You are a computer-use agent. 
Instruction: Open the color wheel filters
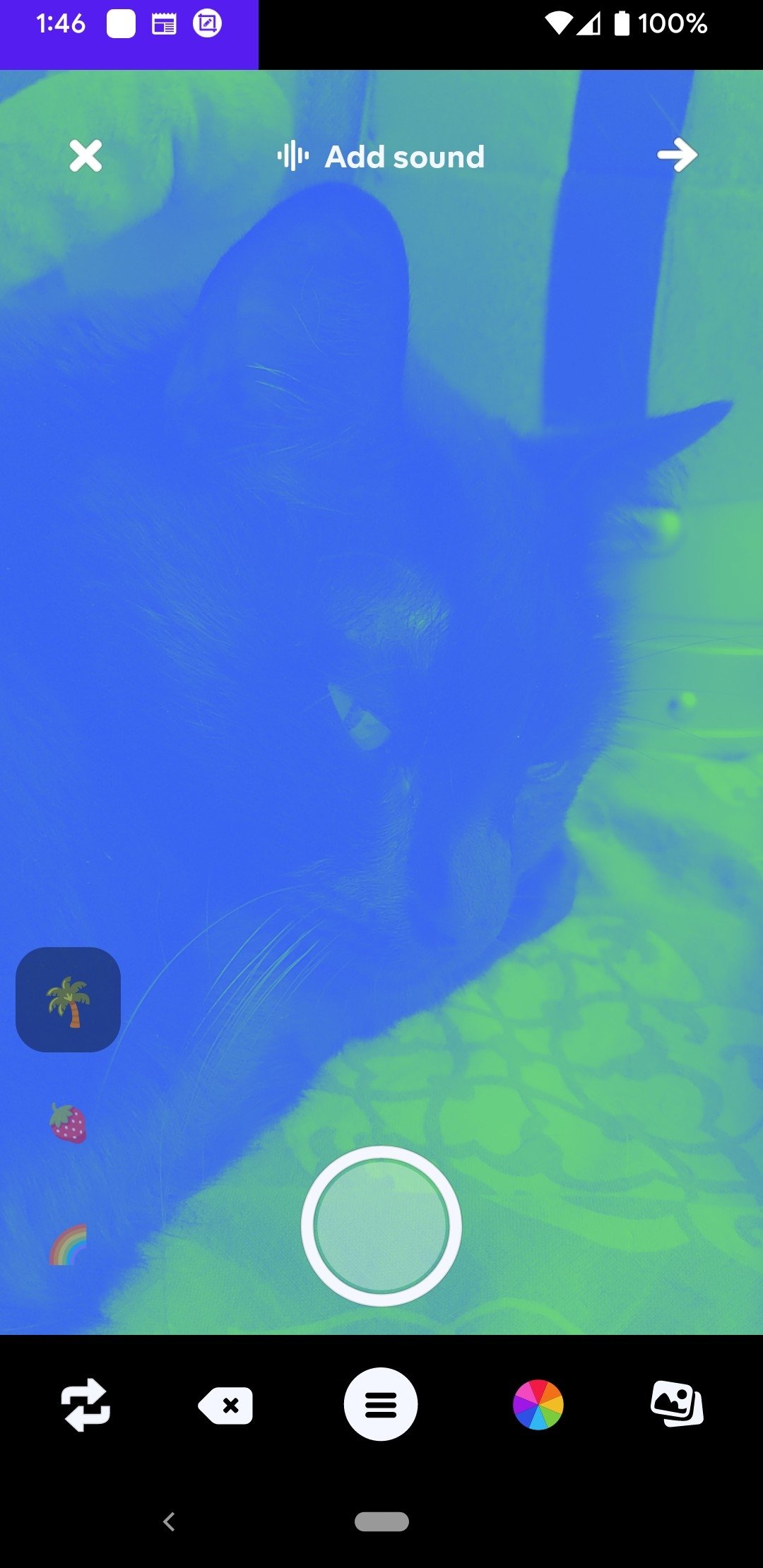538,1405
